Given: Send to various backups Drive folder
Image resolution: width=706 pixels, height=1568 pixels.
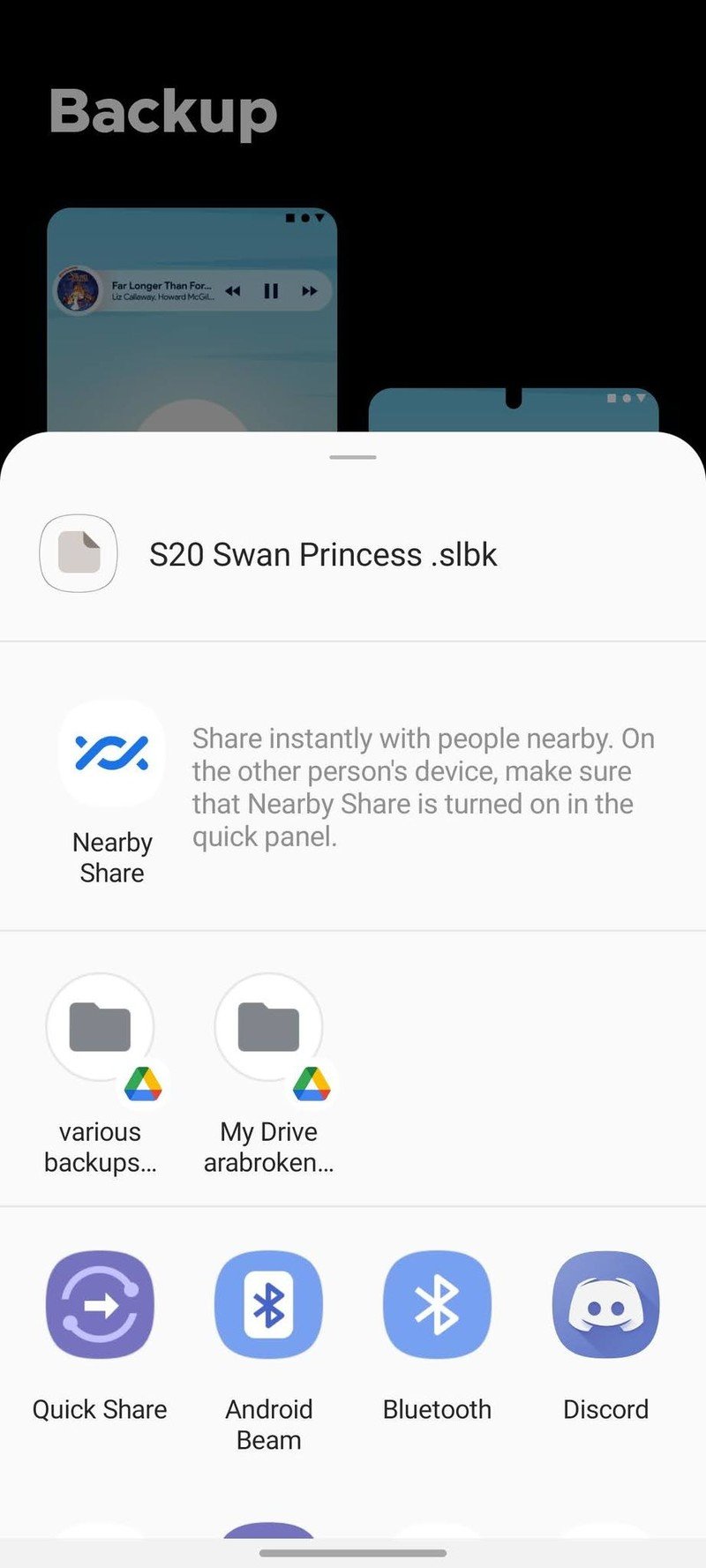Looking at the screenshot, I should pyautogui.click(x=100, y=1028).
